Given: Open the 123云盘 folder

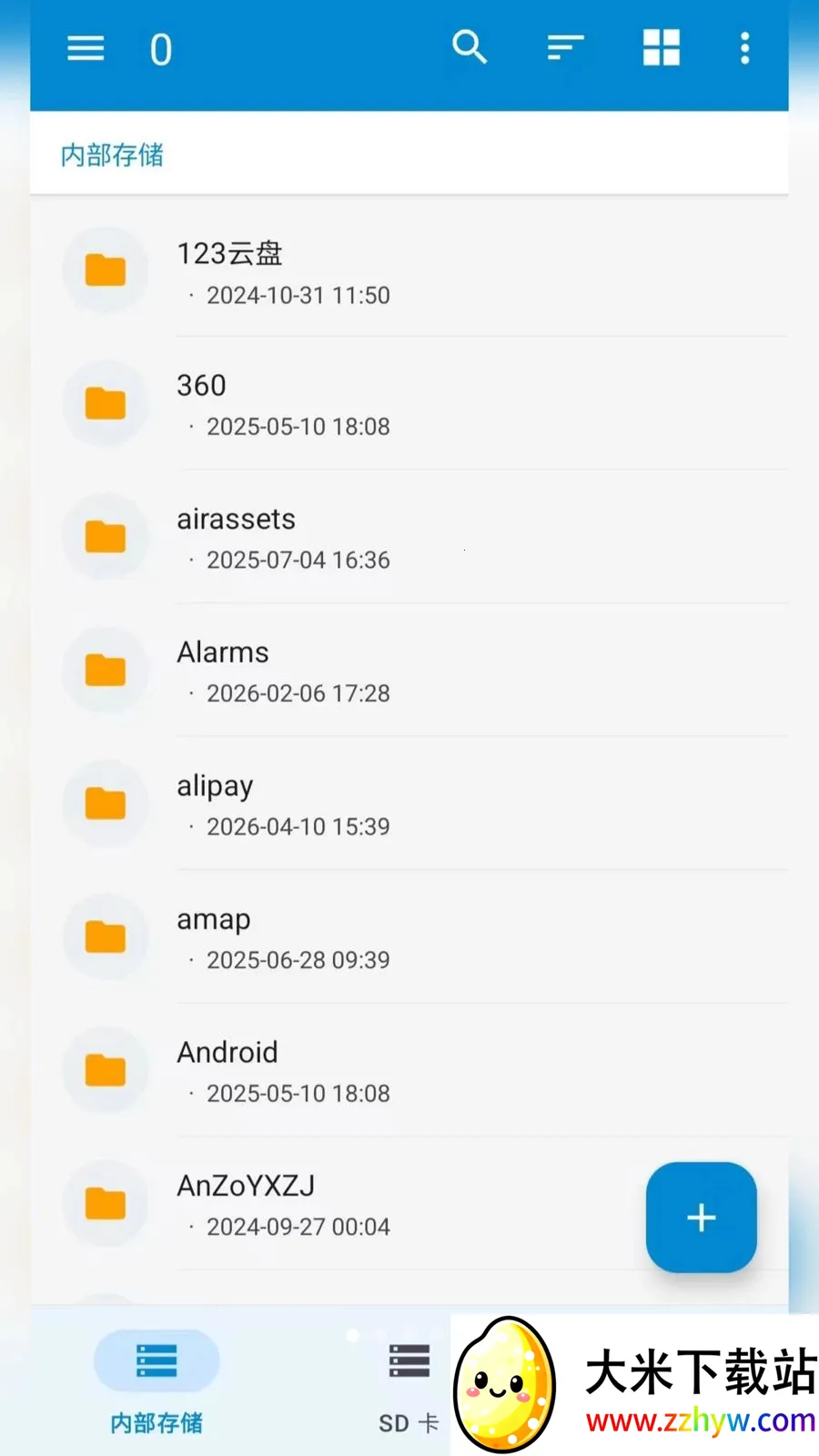Looking at the screenshot, I should (x=409, y=271).
